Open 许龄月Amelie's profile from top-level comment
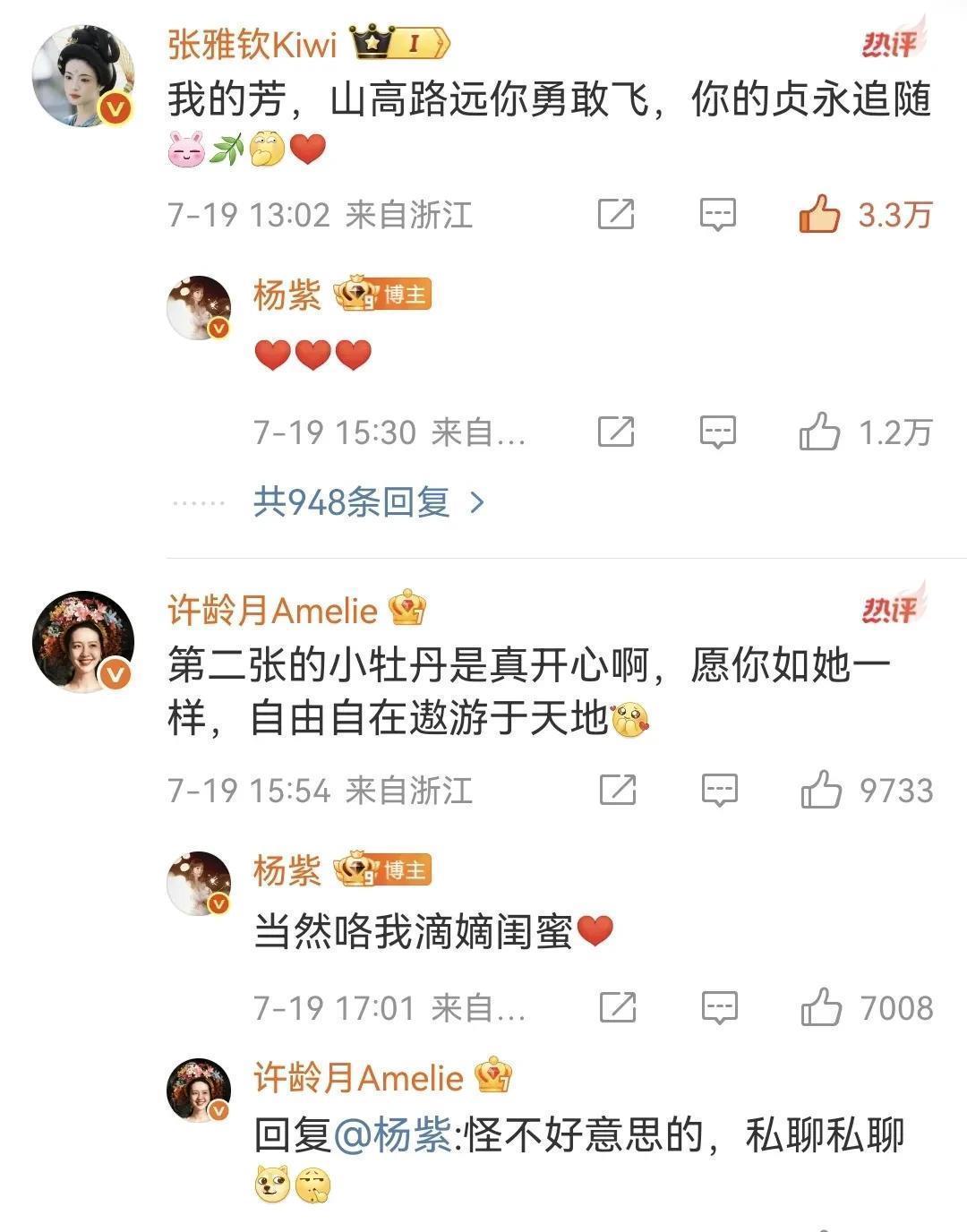 [83, 641]
